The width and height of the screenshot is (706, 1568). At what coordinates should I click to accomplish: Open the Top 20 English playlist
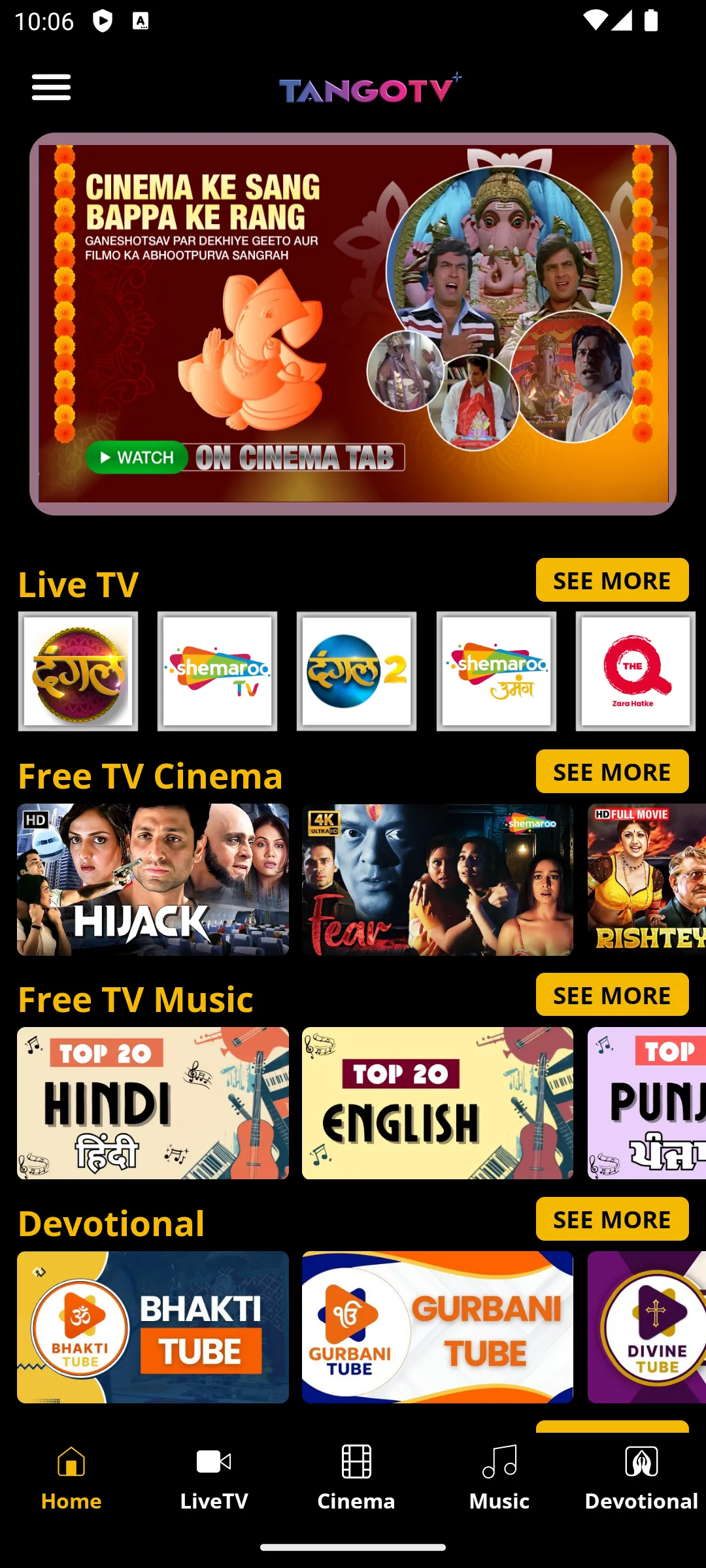click(x=437, y=1103)
